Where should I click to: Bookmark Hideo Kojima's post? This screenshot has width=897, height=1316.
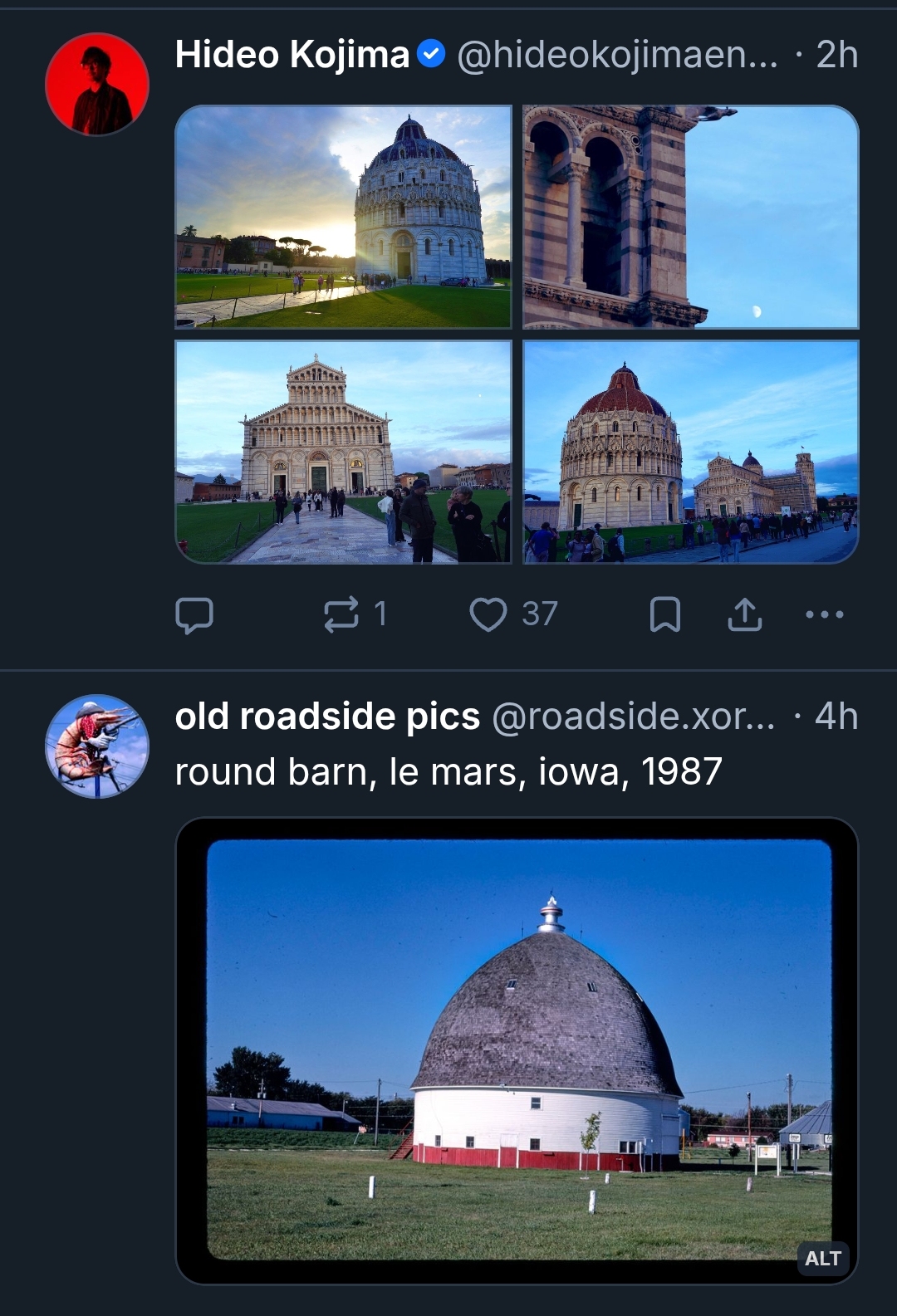click(x=664, y=615)
